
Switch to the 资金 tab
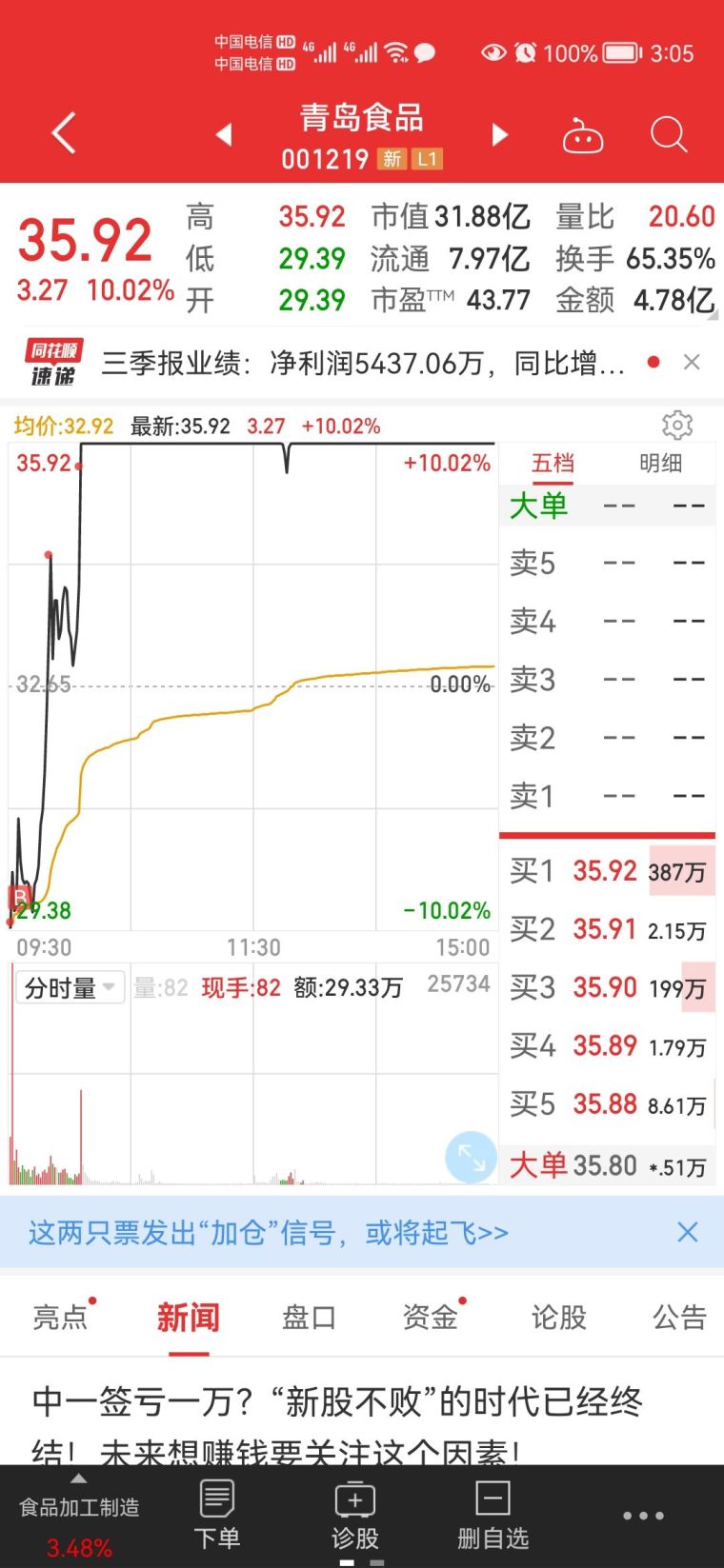coord(431,1317)
